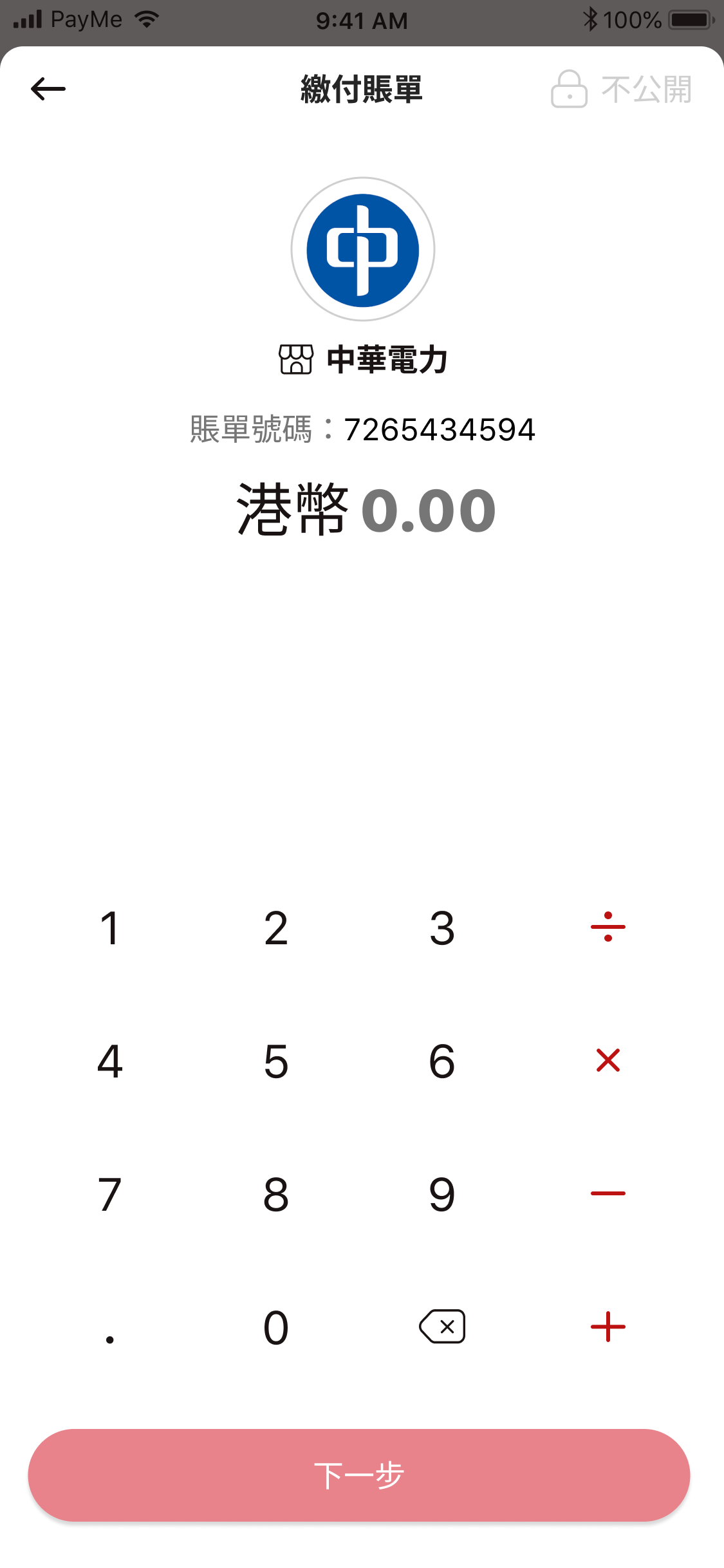This screenshot has height=1568, width=724.
Task: Select the red plus operator
Action: [608, 1327]
